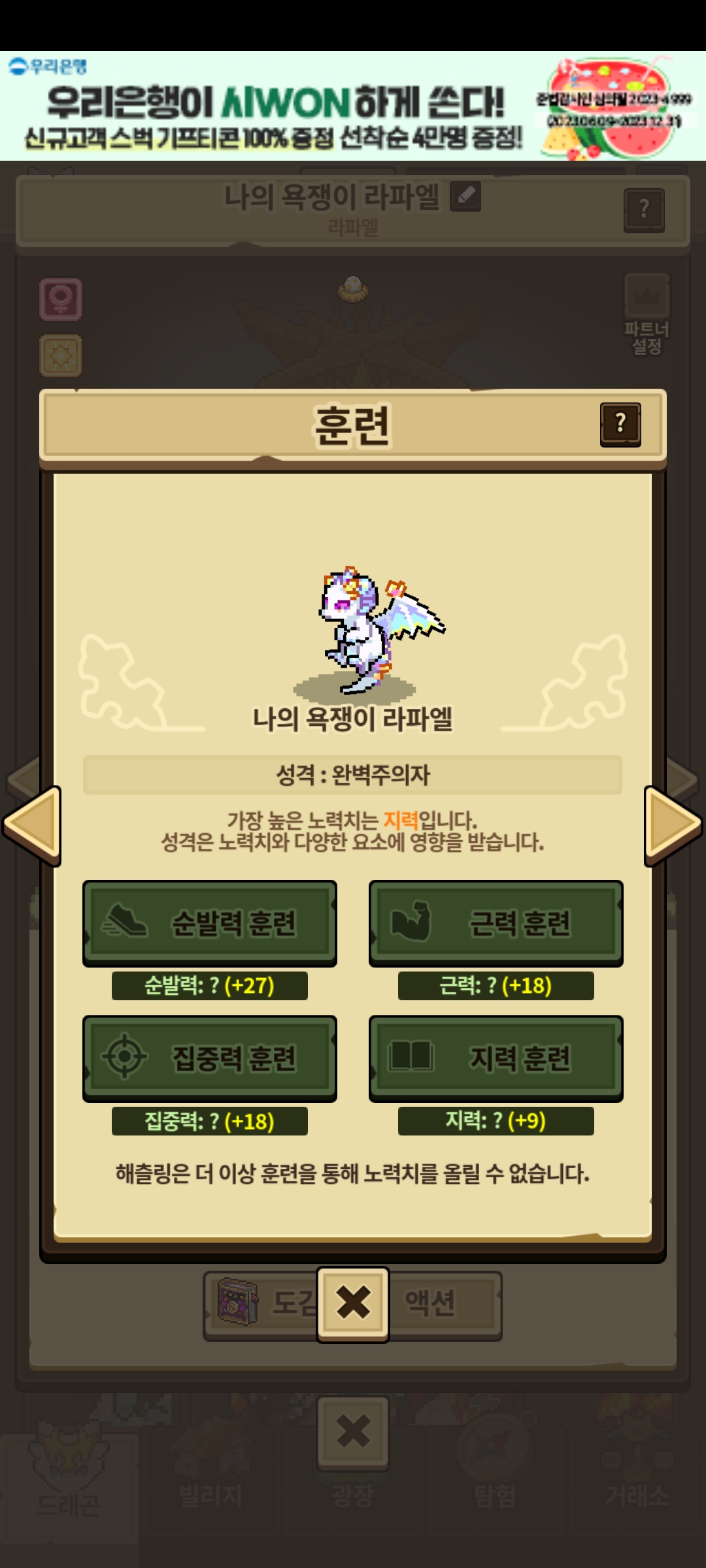The width and height of the screenshot is (706, 1568).
Task: Start 지력 훈련
Action: (x=496, y=1058)
